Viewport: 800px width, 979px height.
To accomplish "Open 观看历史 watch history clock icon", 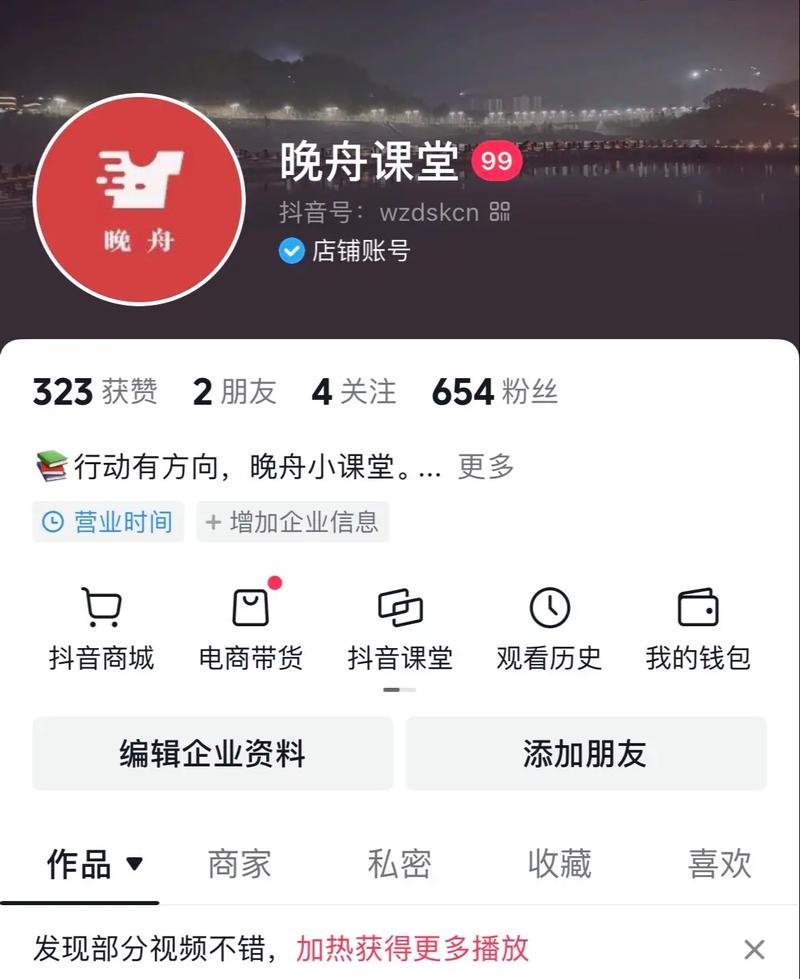I will point(548,625).
